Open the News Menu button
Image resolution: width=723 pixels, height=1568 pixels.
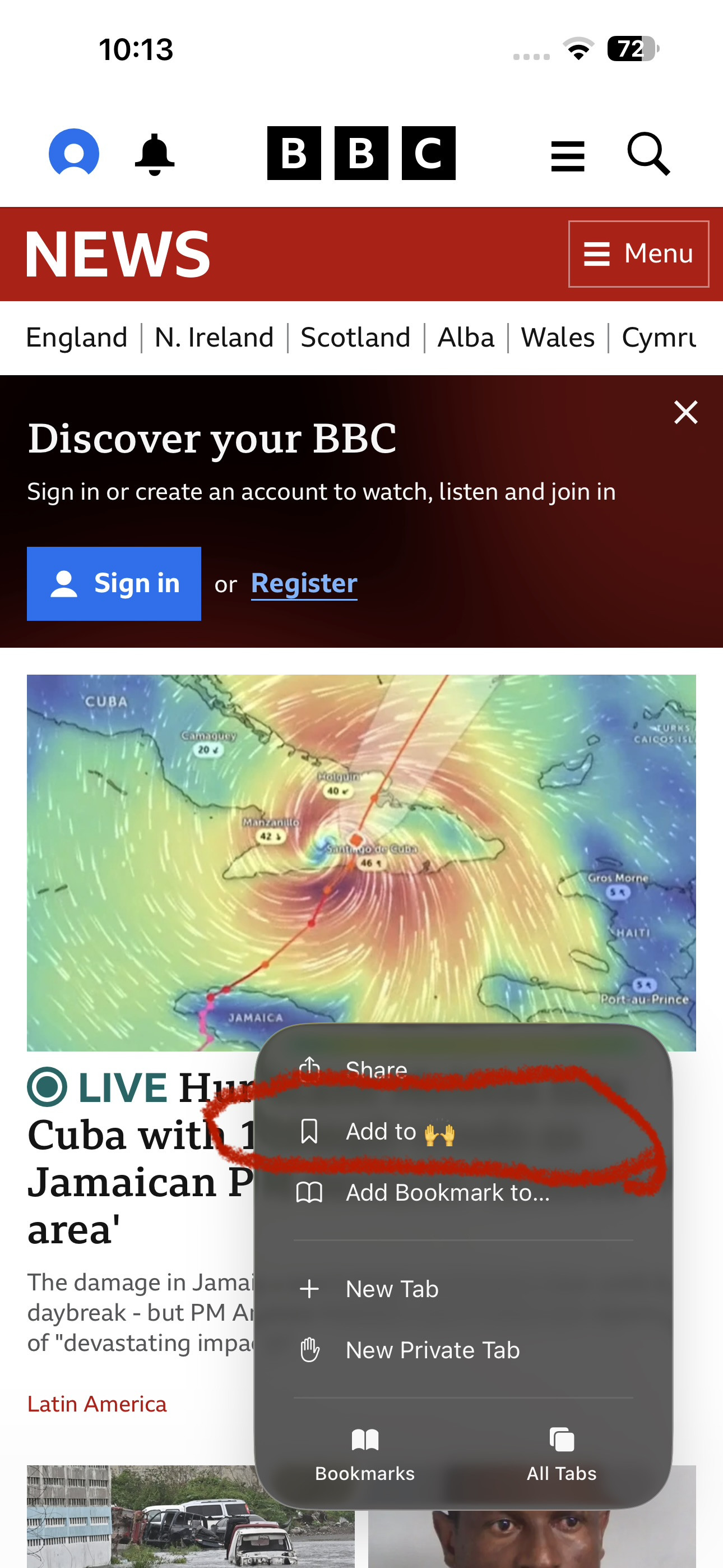tap(638, 254)
